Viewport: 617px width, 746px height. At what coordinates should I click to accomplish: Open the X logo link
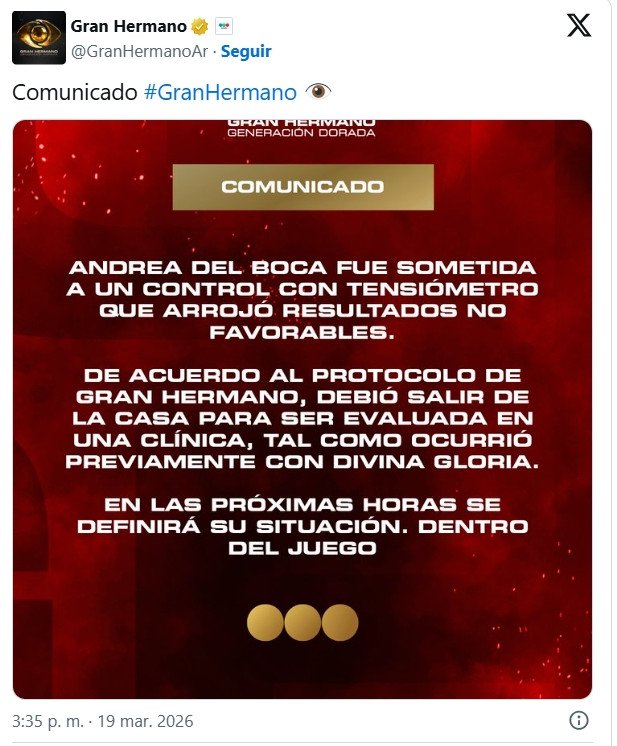point(579,27)
